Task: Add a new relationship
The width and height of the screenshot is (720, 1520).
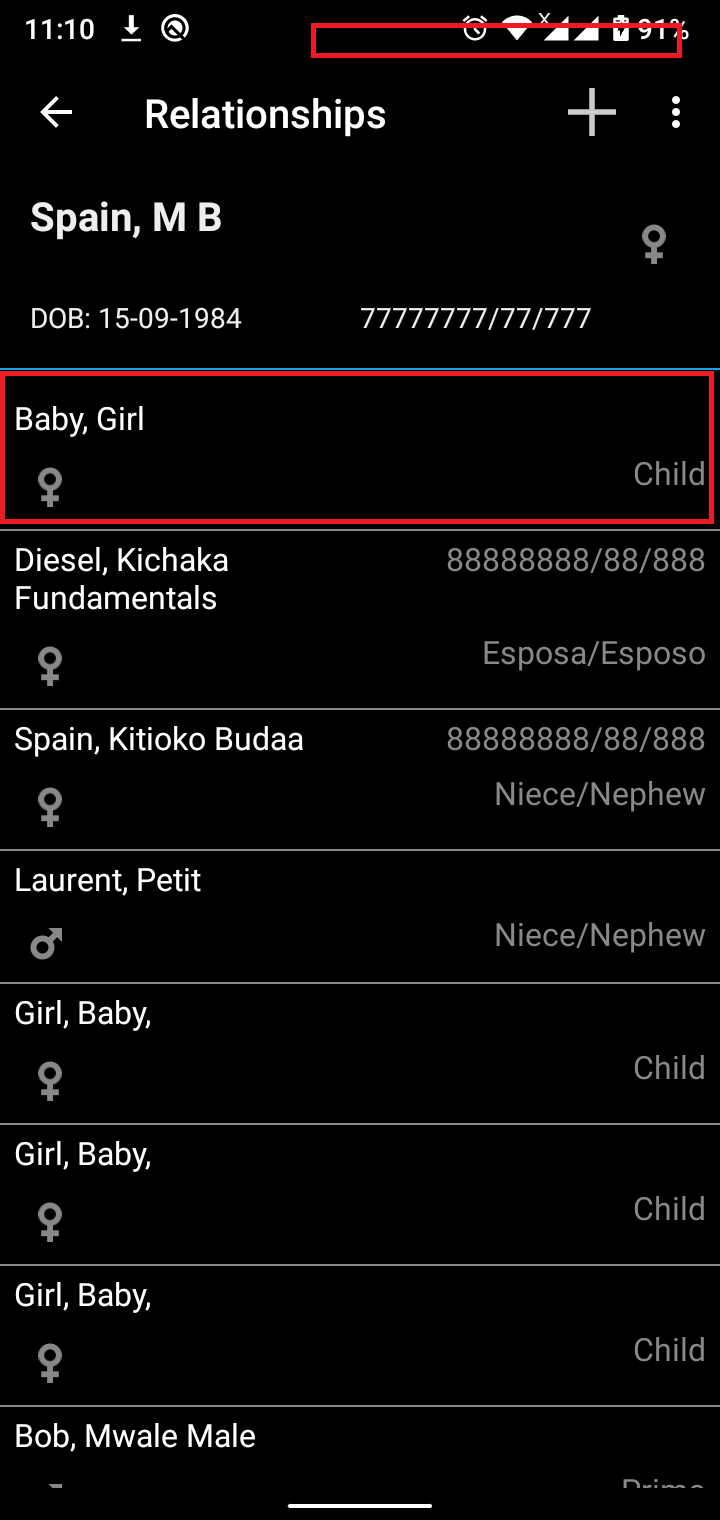Action: point(592,113)
